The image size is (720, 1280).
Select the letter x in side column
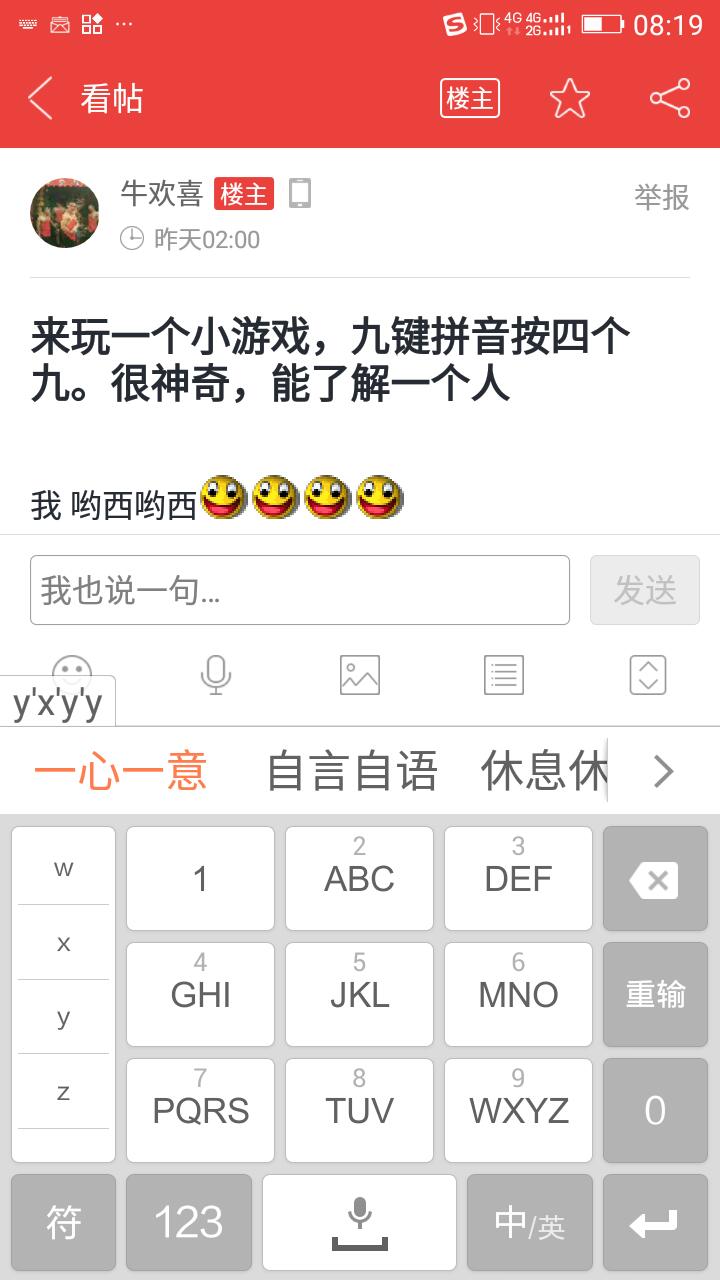coord(64,942)
